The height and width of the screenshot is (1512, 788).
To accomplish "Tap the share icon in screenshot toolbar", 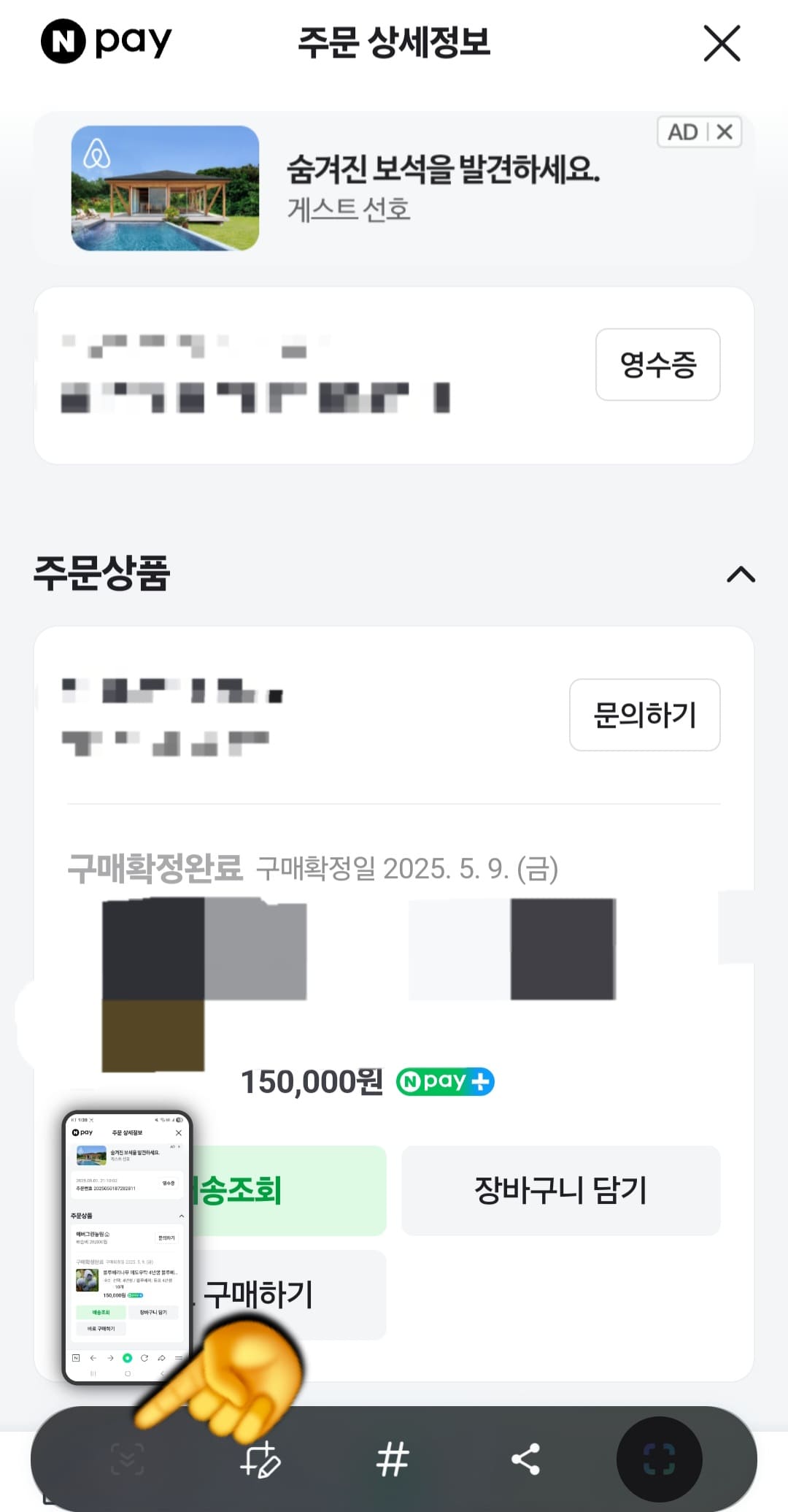I will point(527,1459).
